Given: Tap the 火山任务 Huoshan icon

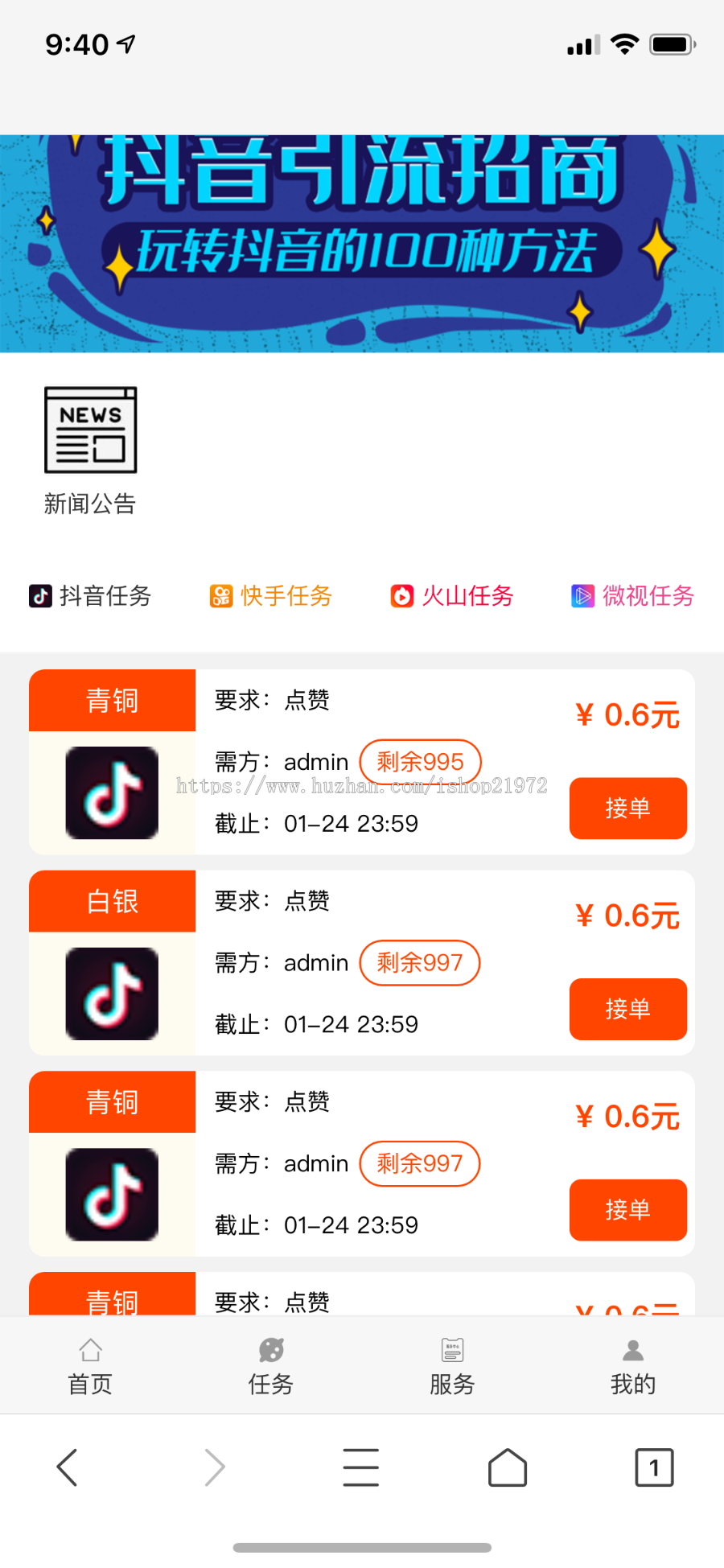Looking at the screenshot, I should (401, 596).
